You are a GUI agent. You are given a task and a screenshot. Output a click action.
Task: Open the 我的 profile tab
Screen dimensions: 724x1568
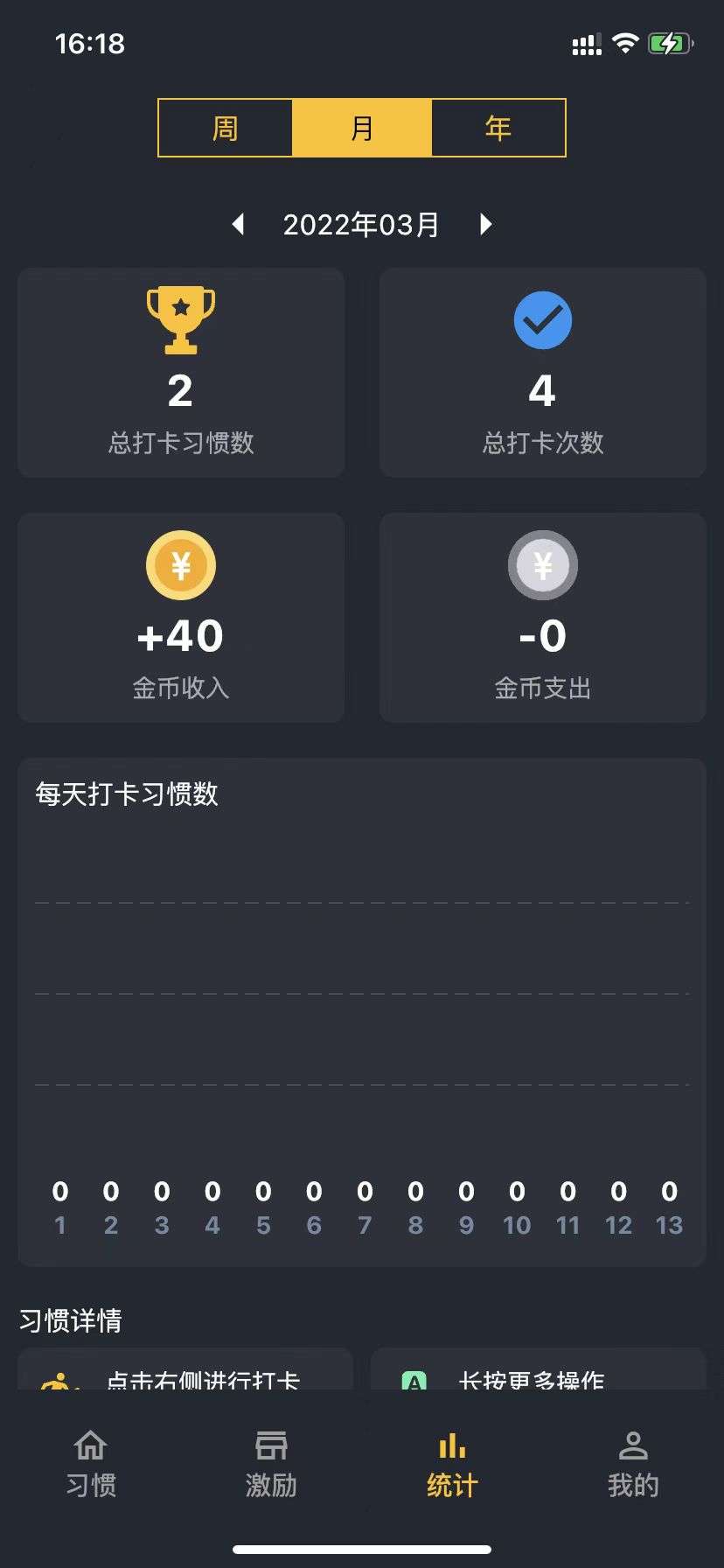[633, 1465]
